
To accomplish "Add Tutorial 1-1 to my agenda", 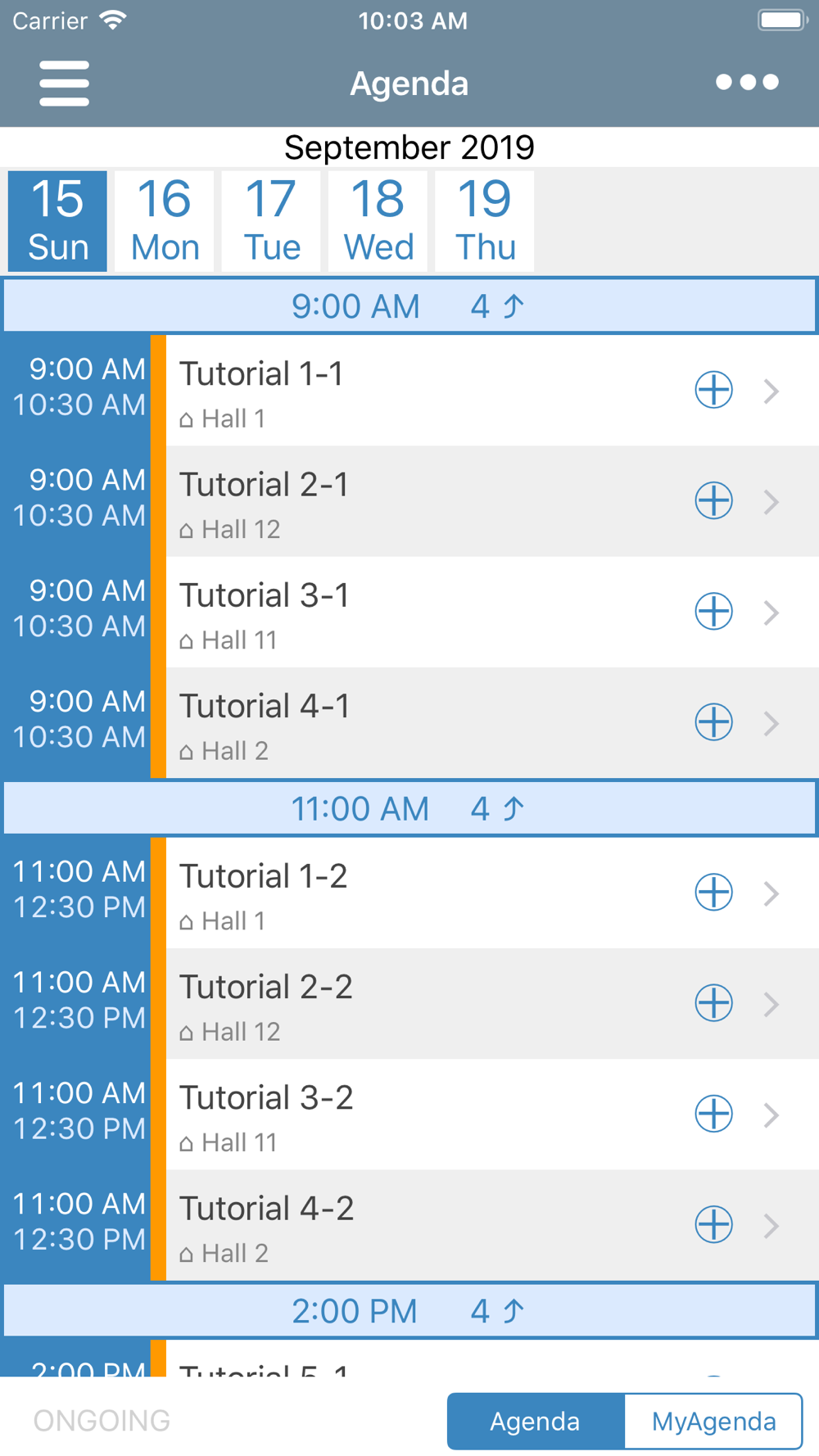I will [713, 390].
